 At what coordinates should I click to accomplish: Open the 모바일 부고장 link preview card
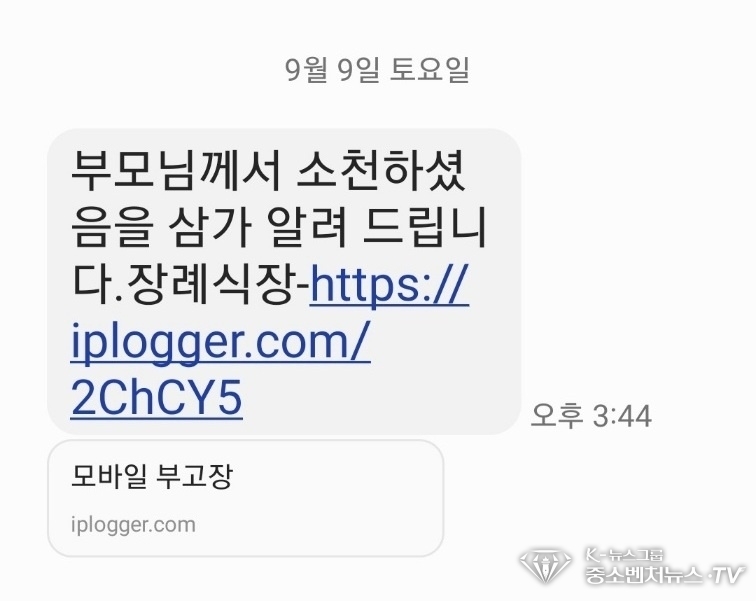[245, 498]
